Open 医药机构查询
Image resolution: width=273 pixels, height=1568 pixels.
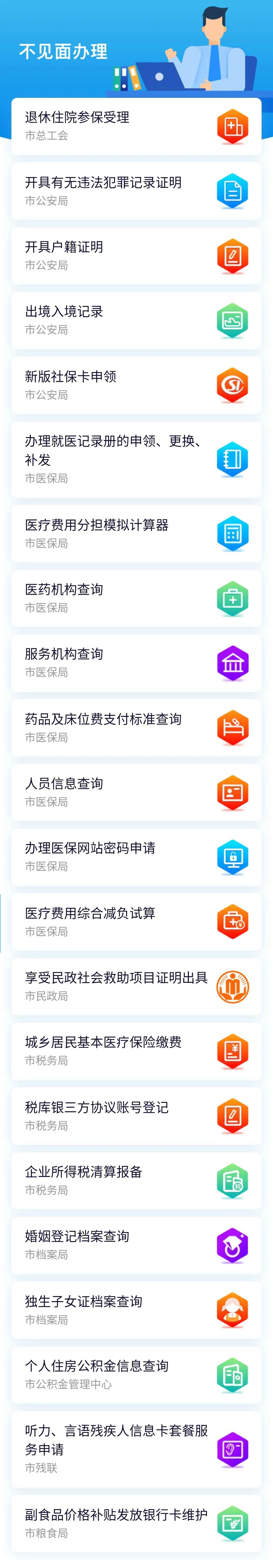(x=136, y=598)
